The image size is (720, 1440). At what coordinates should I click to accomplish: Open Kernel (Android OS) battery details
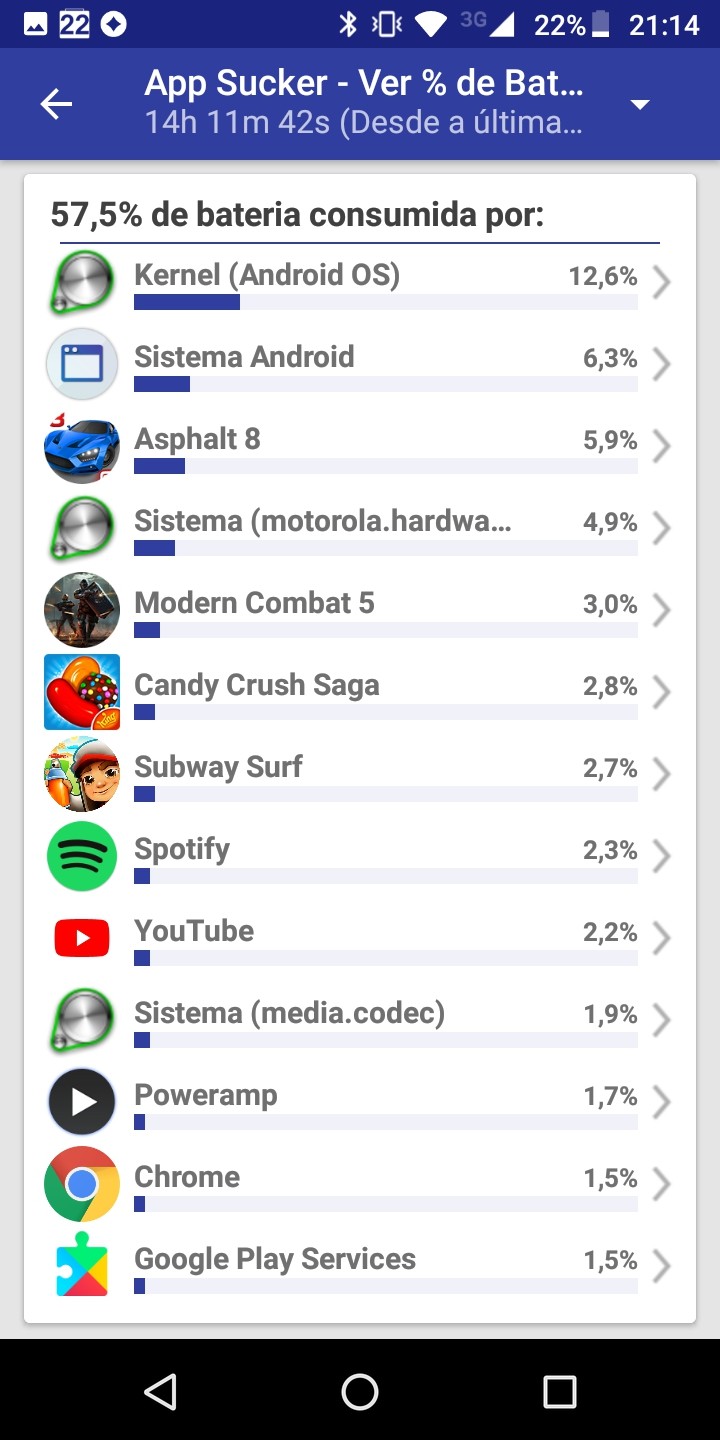[x=360, y=284]
